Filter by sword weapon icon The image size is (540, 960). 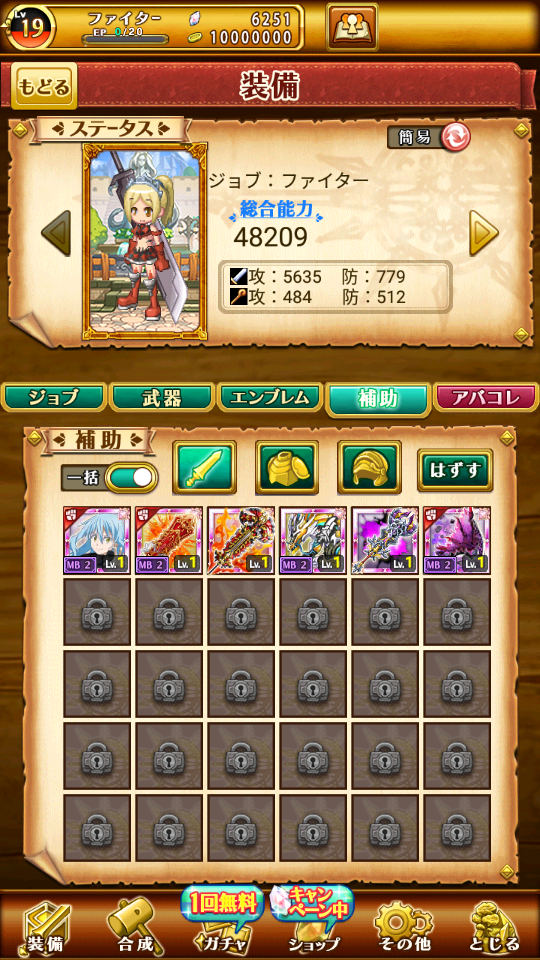point(204,467)
